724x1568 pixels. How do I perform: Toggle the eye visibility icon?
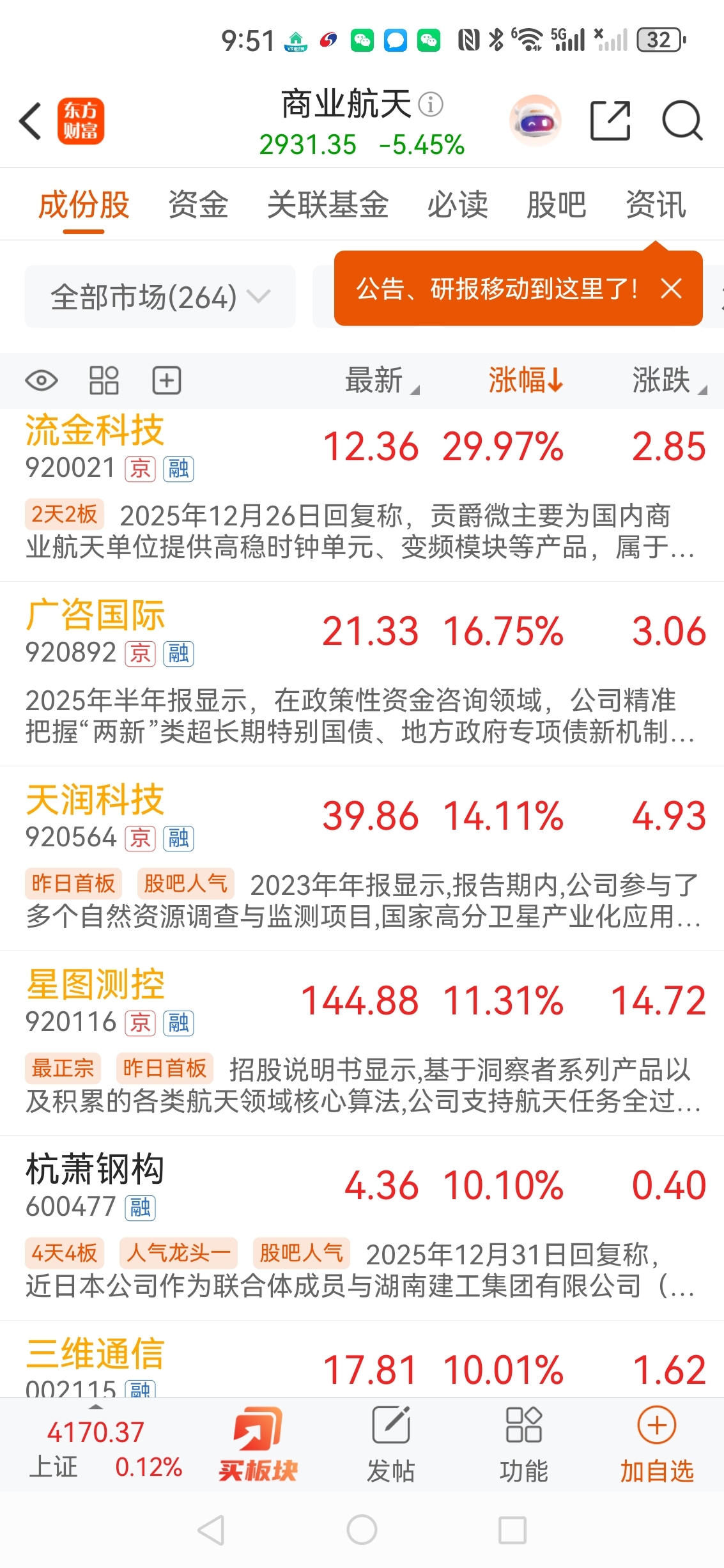[42, 381]
